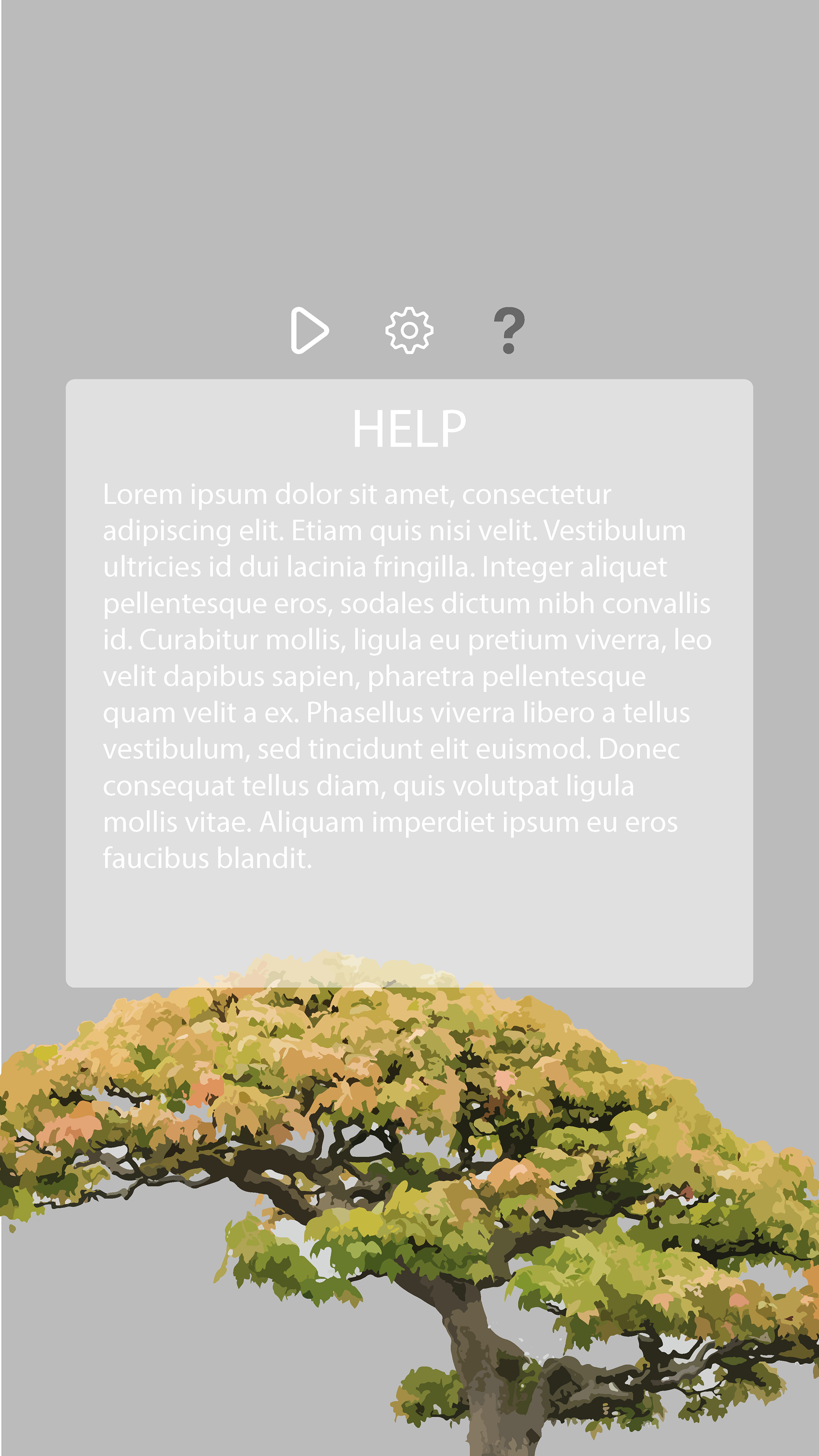Screen dimensions: 819x1456
Task: Toggle the help question mark icon
Action: click(509, 331)
